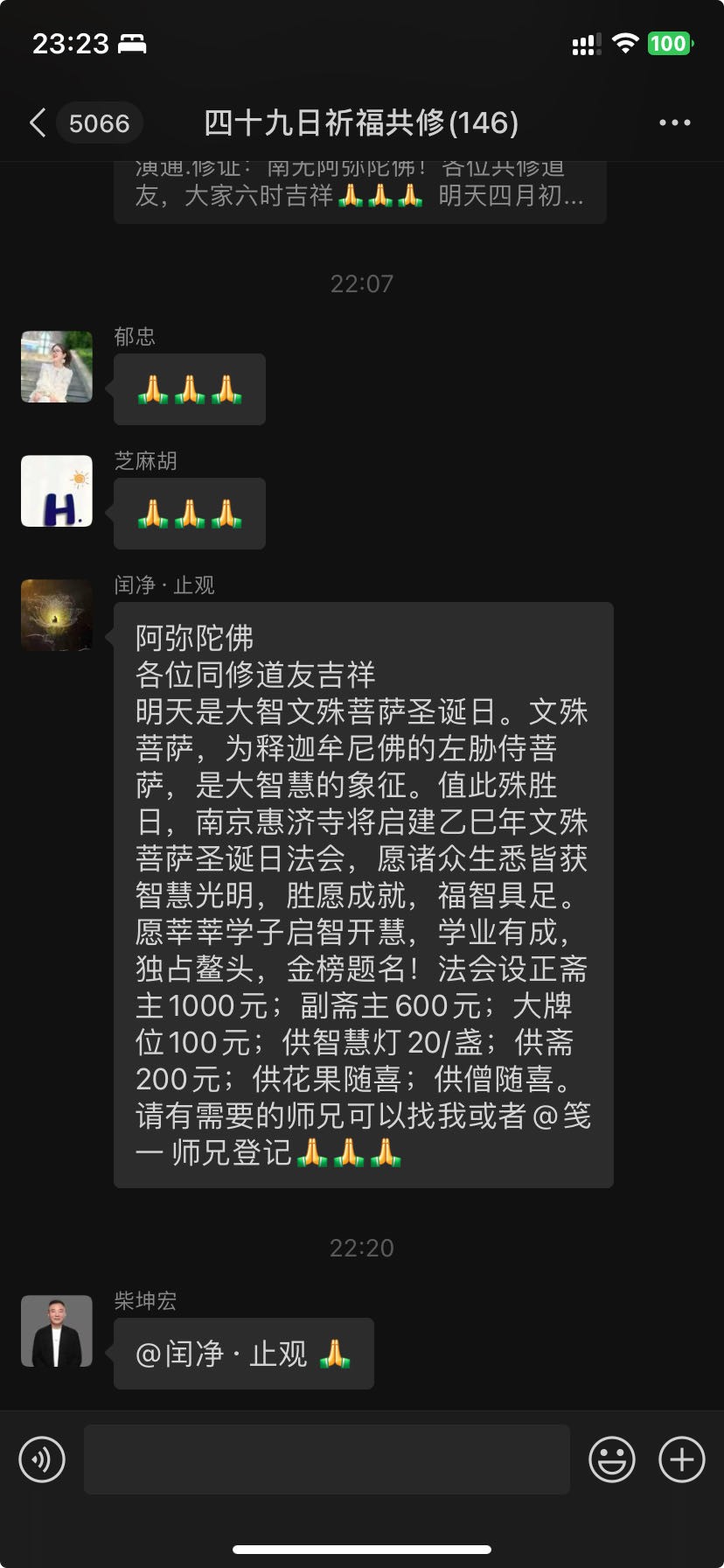The width and height of the screenshot is (724, 1568).
Task: Open the group chat options menu
Action: (674, 123)
